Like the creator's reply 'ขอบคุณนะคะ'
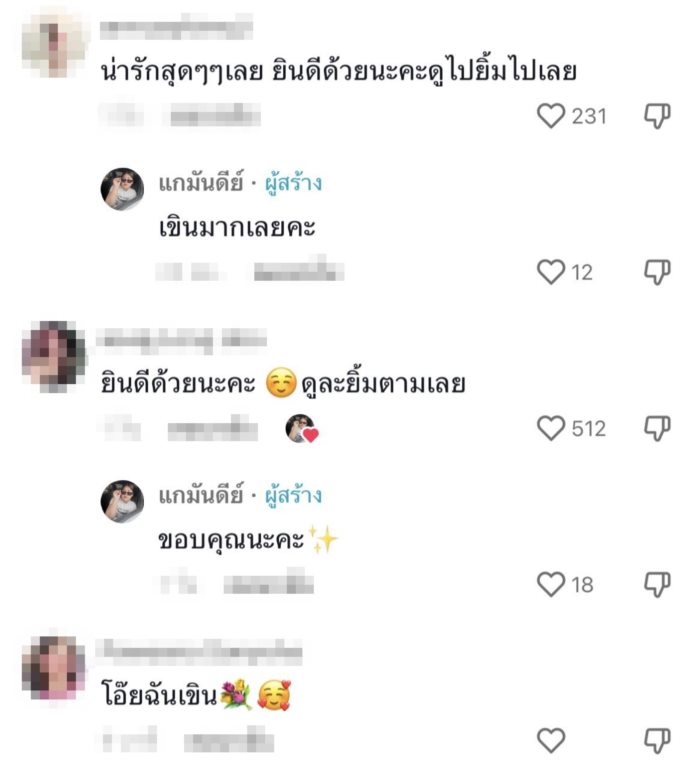This screenshot has height=769, width=700. tap(551, 584)
